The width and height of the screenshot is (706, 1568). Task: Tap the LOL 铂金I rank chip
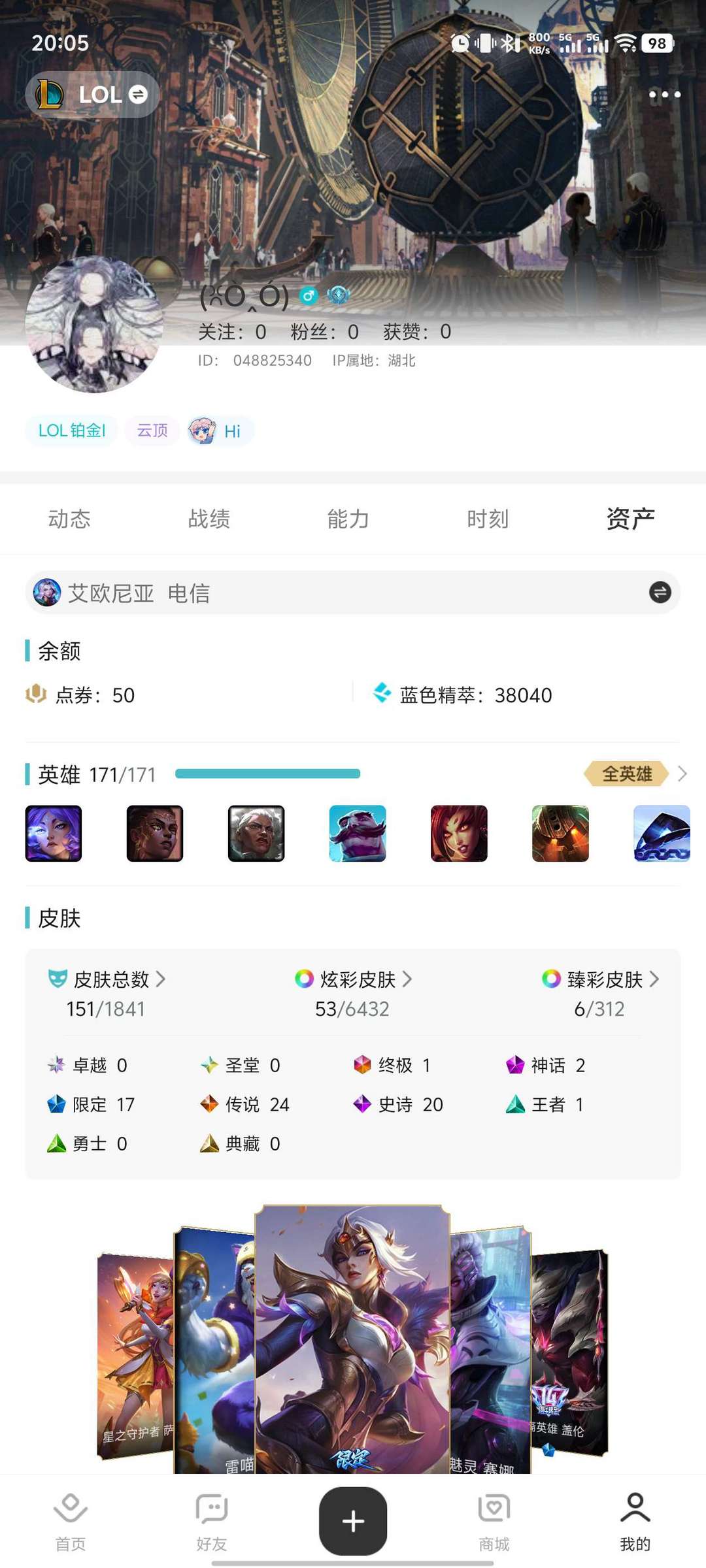(x=72, y=431)
